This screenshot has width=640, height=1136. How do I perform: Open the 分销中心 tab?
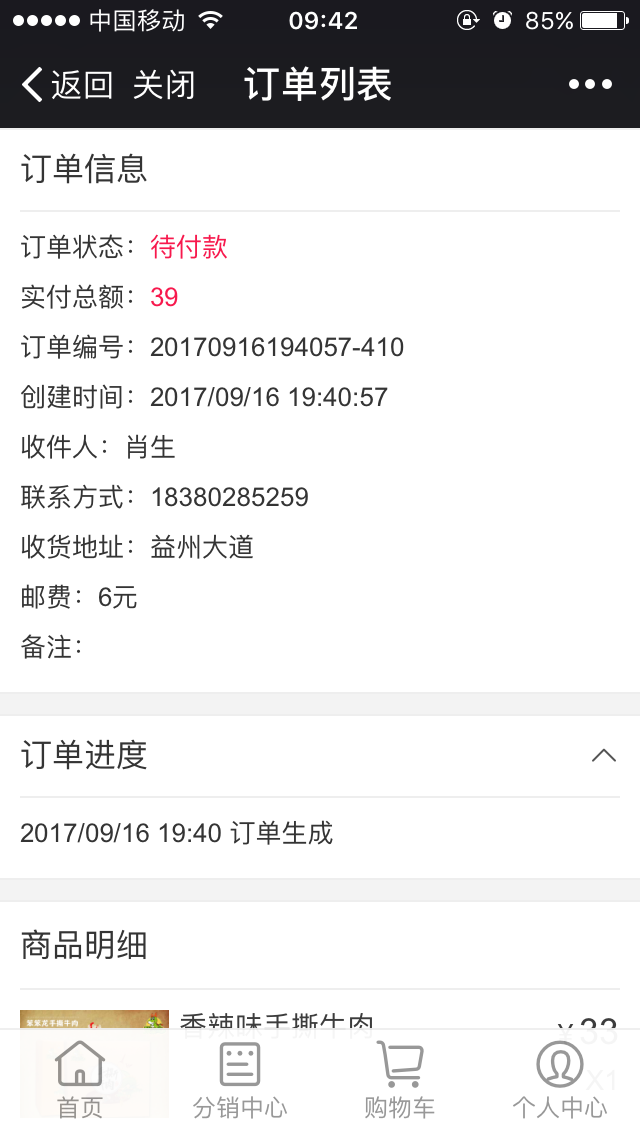[240, 1080]
